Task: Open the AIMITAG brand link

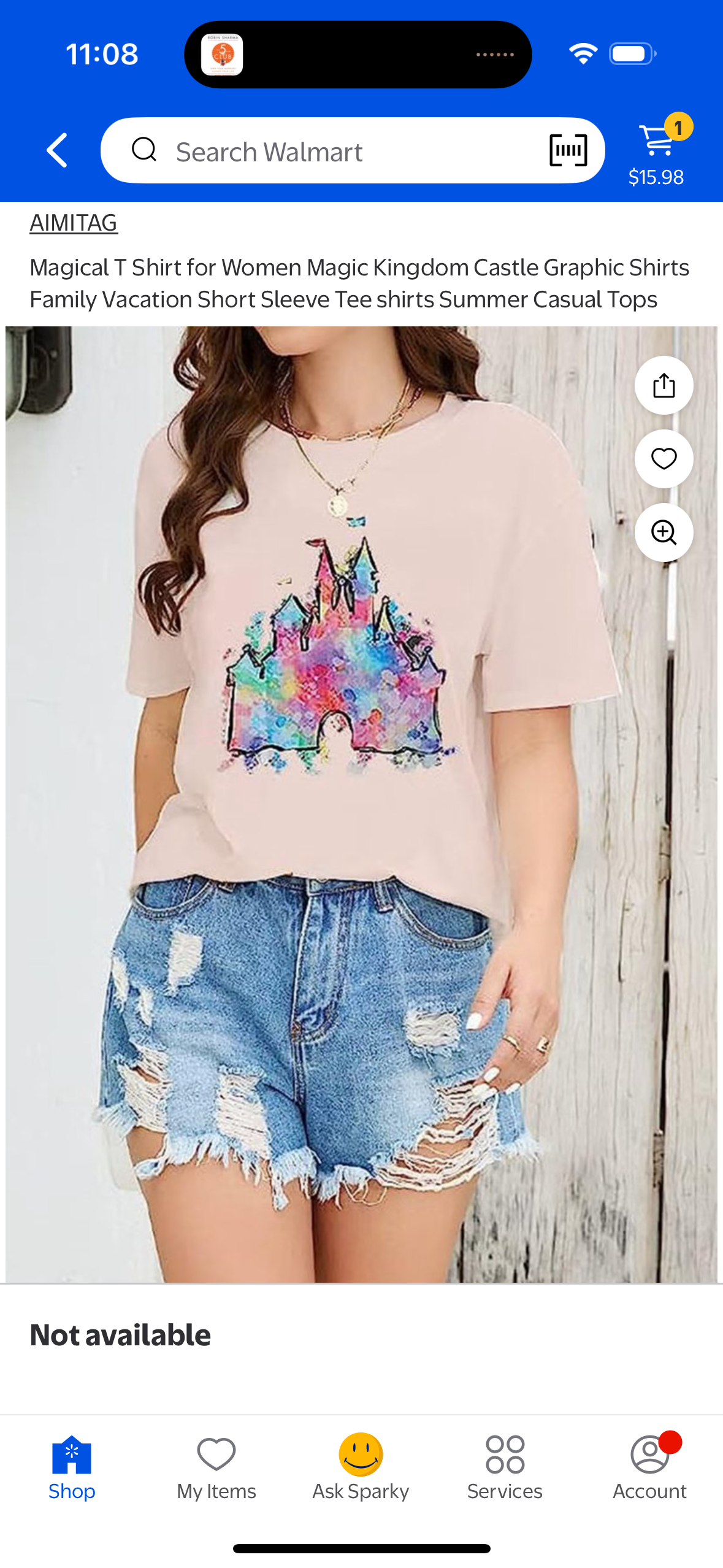Action: 74,223
